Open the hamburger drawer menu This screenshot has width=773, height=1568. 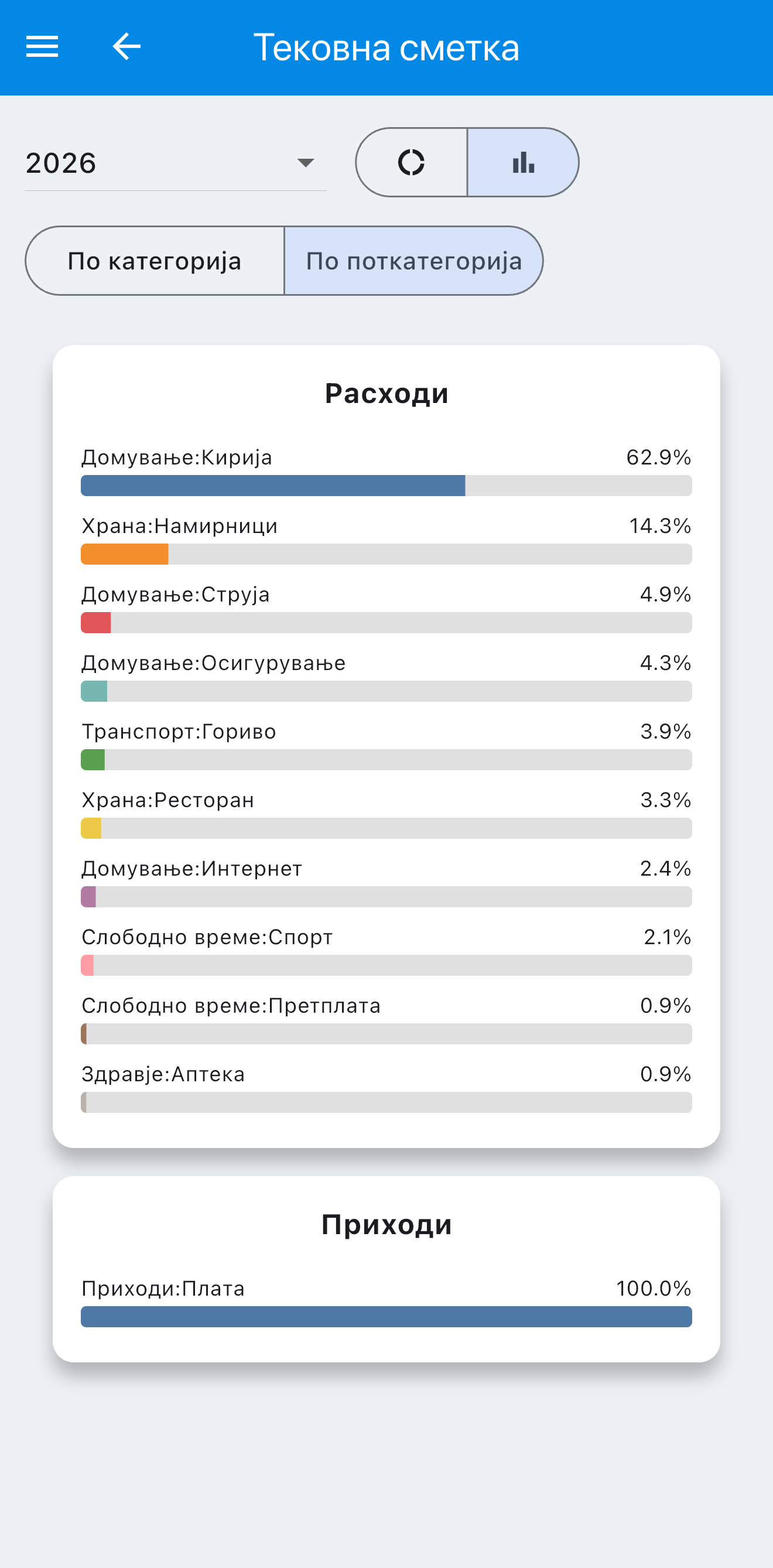tap(42, 47)
